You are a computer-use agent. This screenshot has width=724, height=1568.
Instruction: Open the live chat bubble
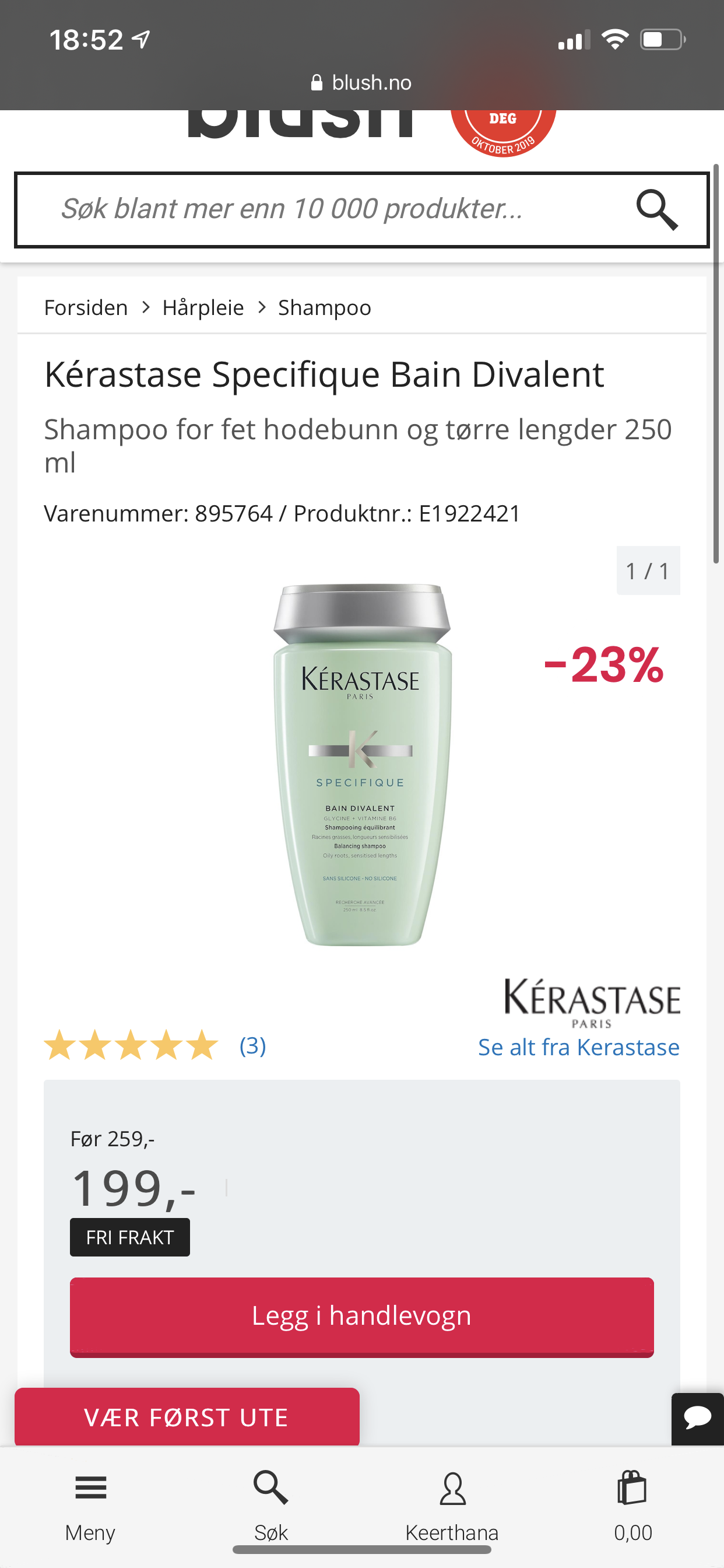tap(698, 1418)
